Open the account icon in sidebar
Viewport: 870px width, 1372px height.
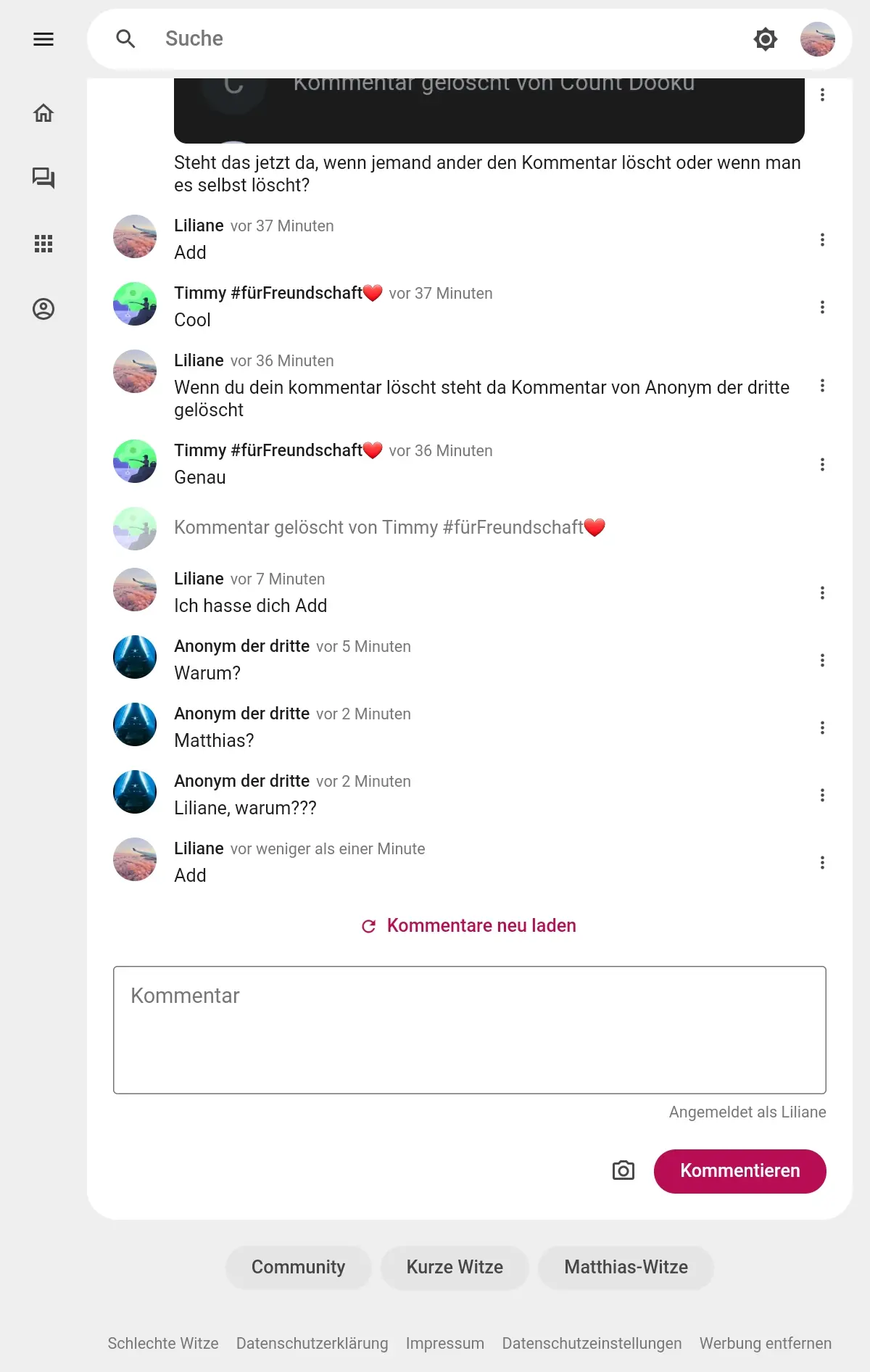(x=43, y=309)
